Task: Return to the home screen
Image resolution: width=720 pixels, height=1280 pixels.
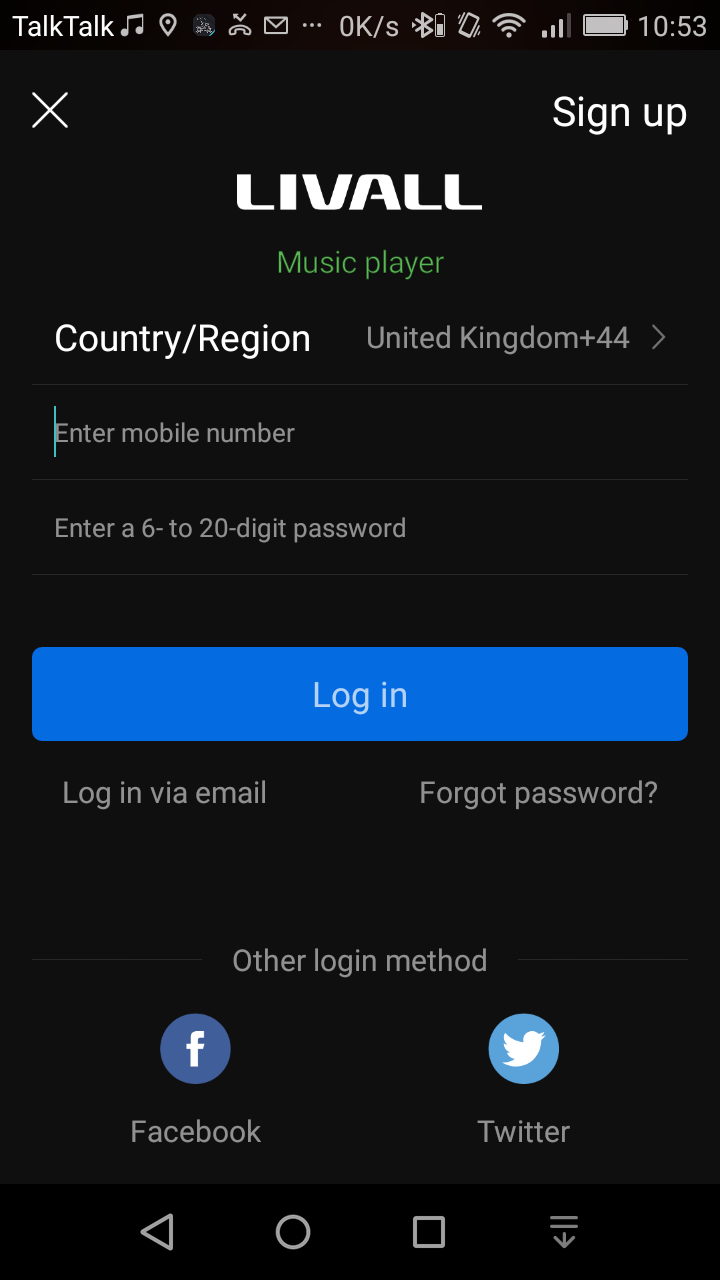Action: (x=293, y=1232)
